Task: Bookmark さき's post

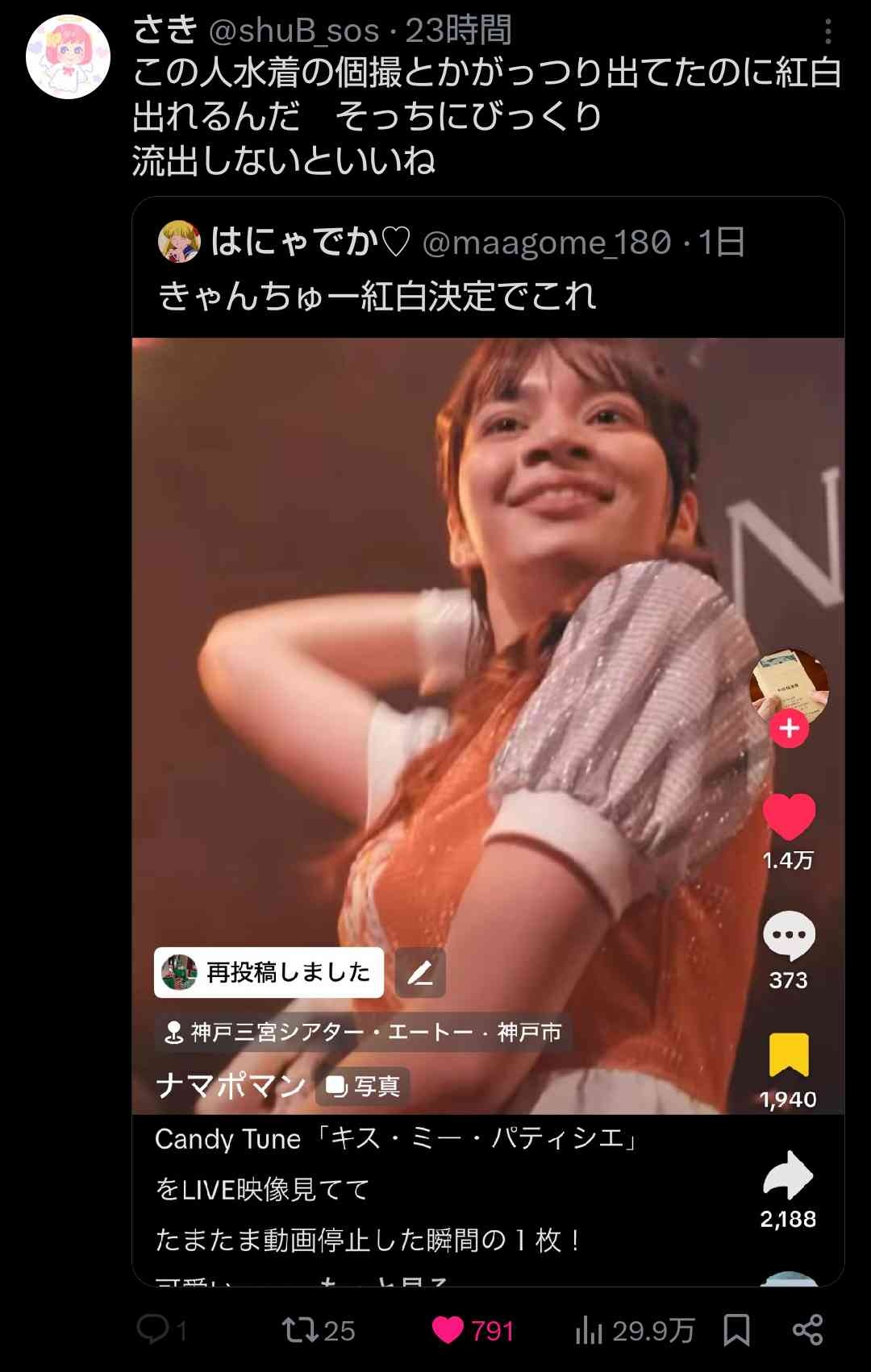Action: tap(736, 1329)
